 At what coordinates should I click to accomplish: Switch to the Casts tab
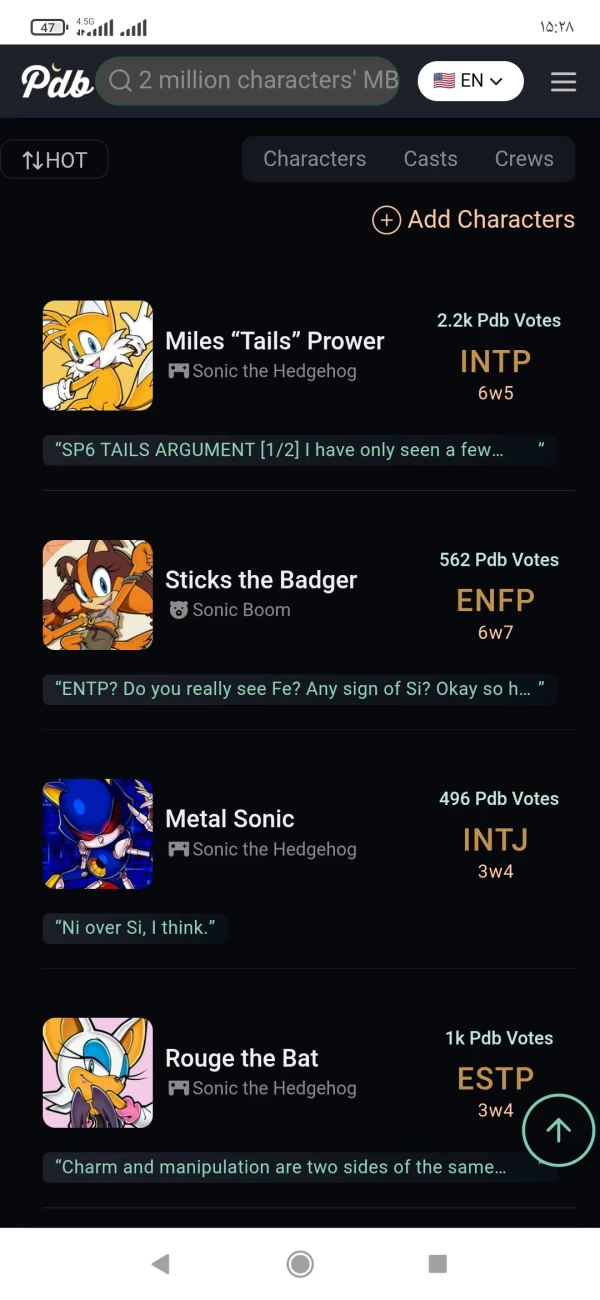click(x=430, y=159)
